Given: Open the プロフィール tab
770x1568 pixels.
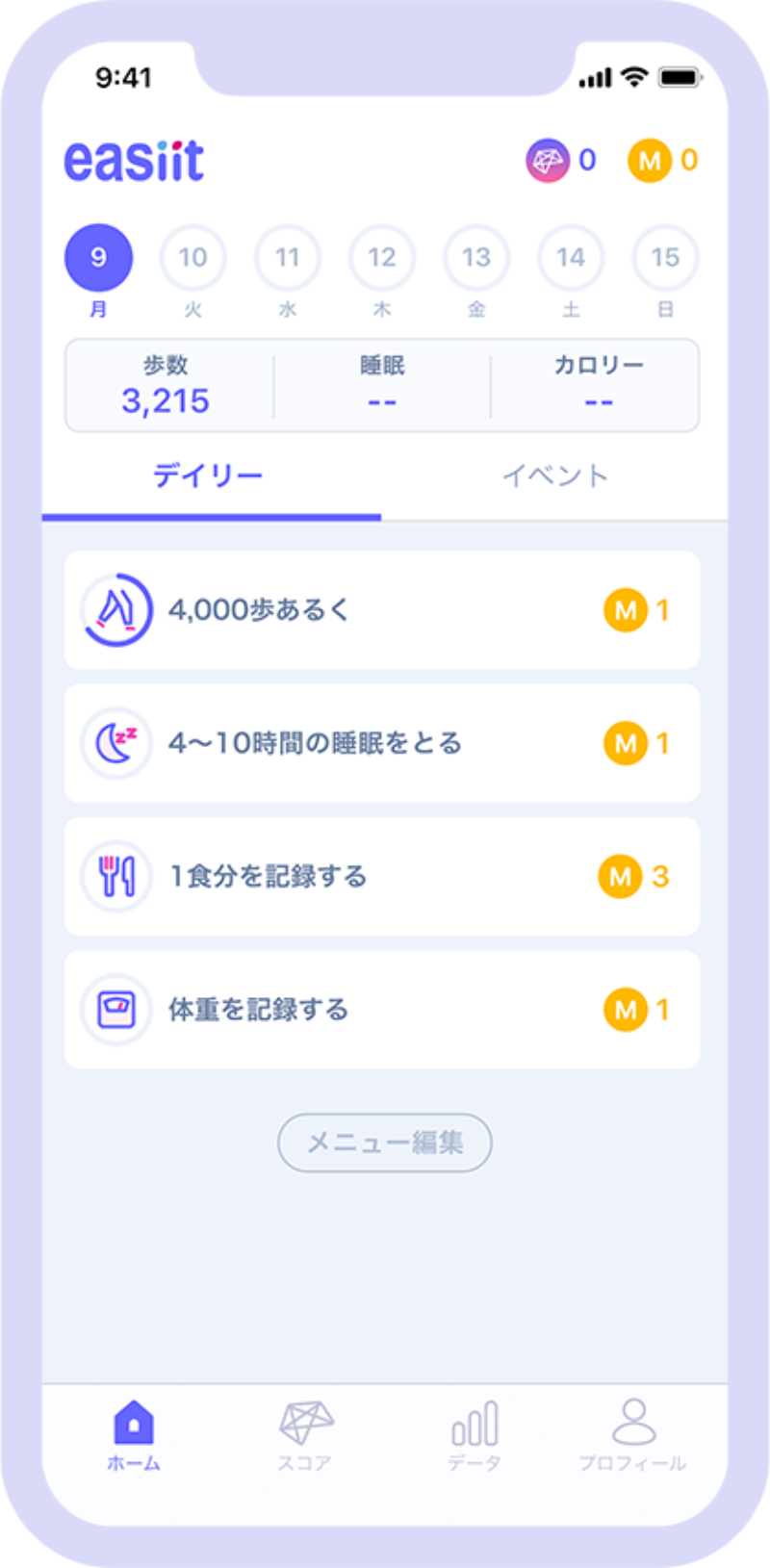Looking at the screenshot, I should (632, 1434).
